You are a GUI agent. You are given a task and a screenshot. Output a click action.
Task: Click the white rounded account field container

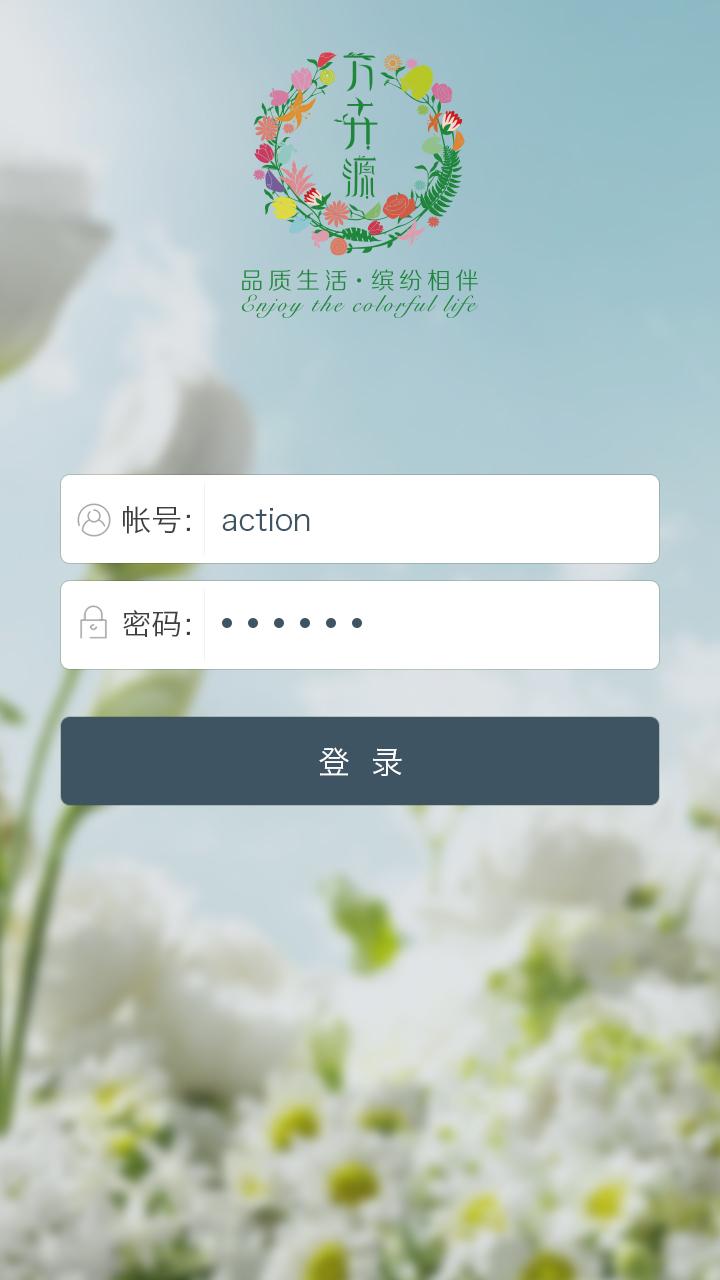(360, 519)
